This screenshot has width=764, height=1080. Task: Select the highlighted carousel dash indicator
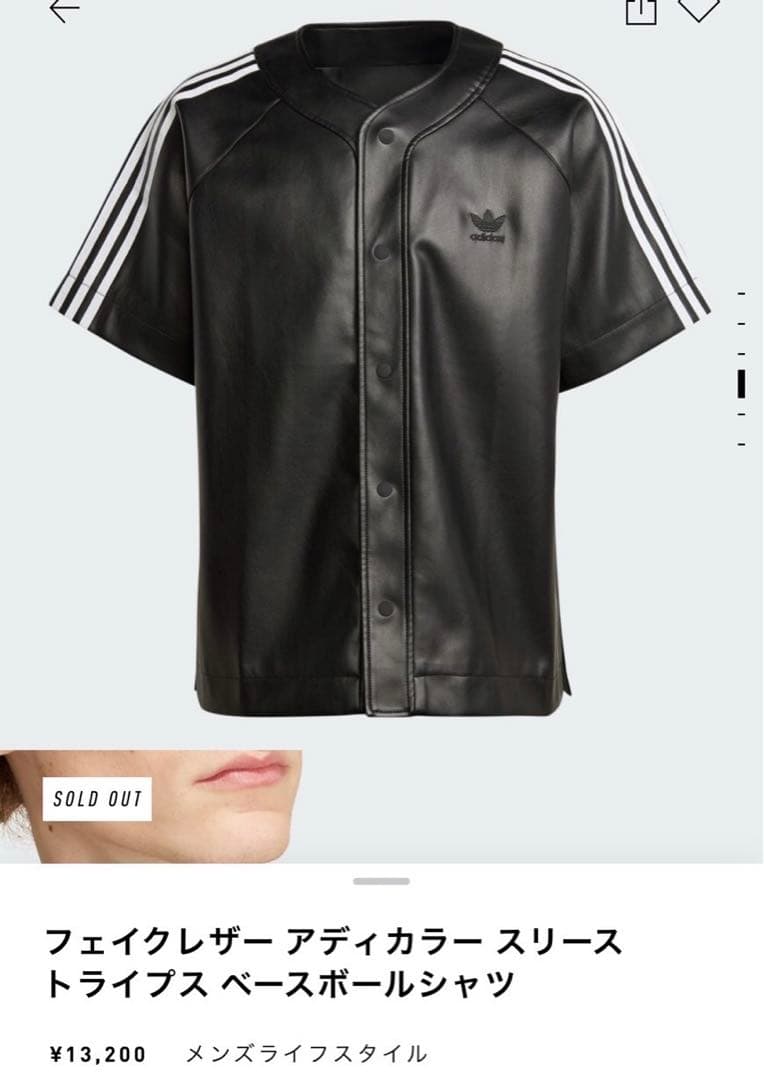(x=740, y=383)
